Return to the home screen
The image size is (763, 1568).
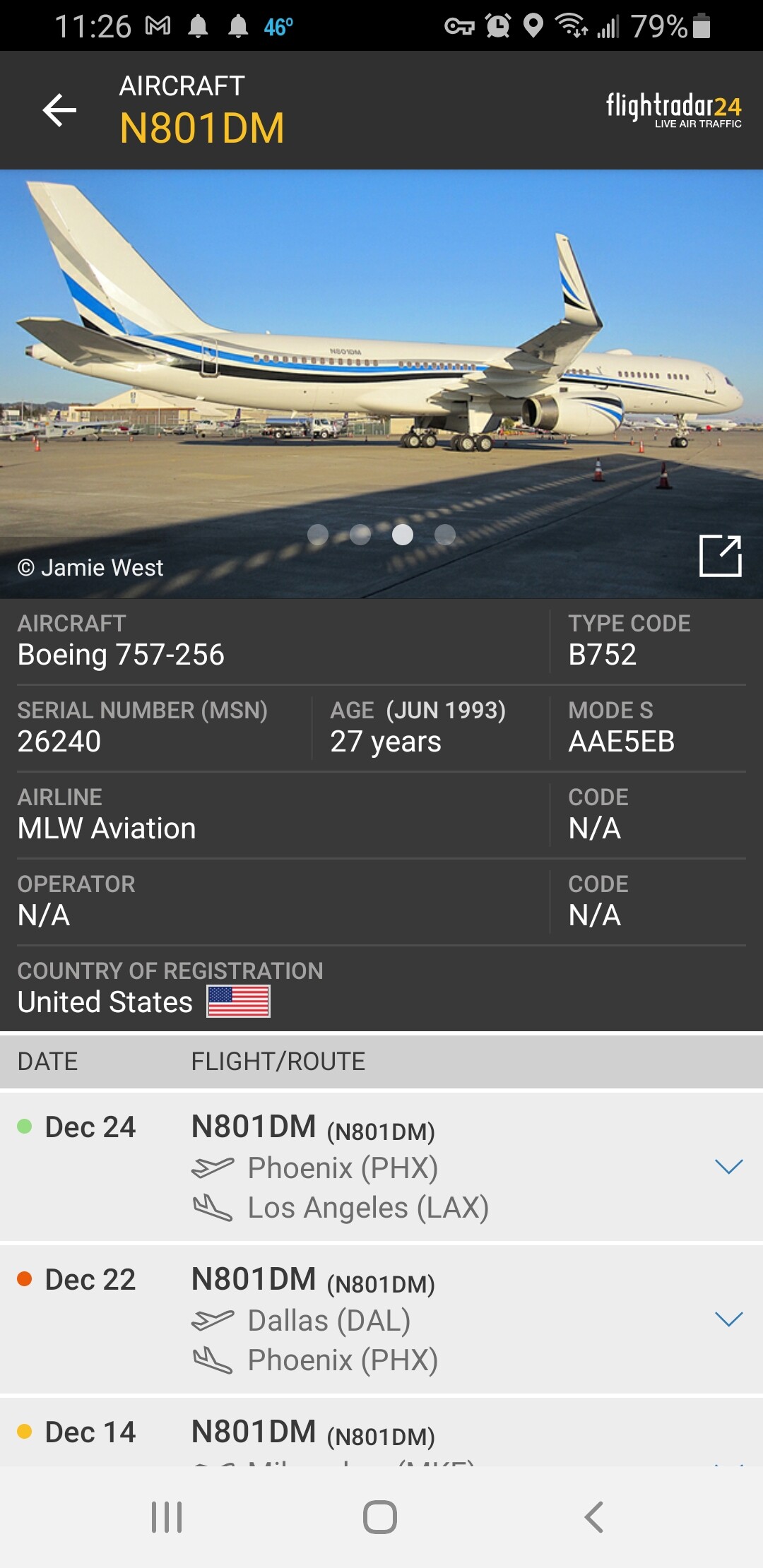[380, 1516]
